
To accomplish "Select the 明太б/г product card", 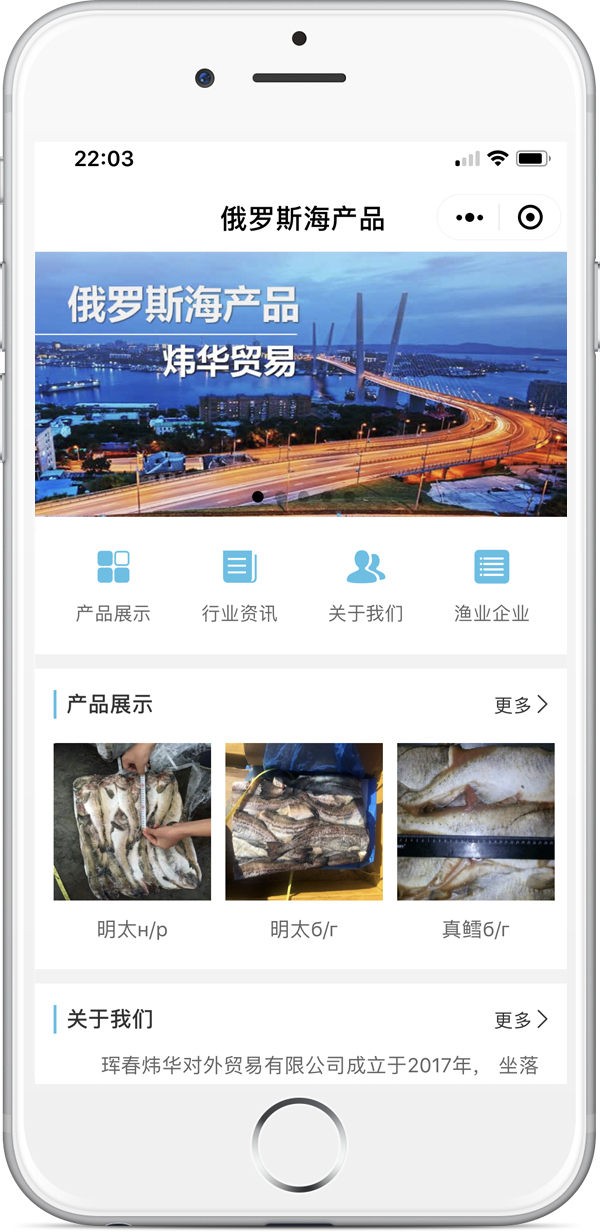I will click(x=304, y=822).
